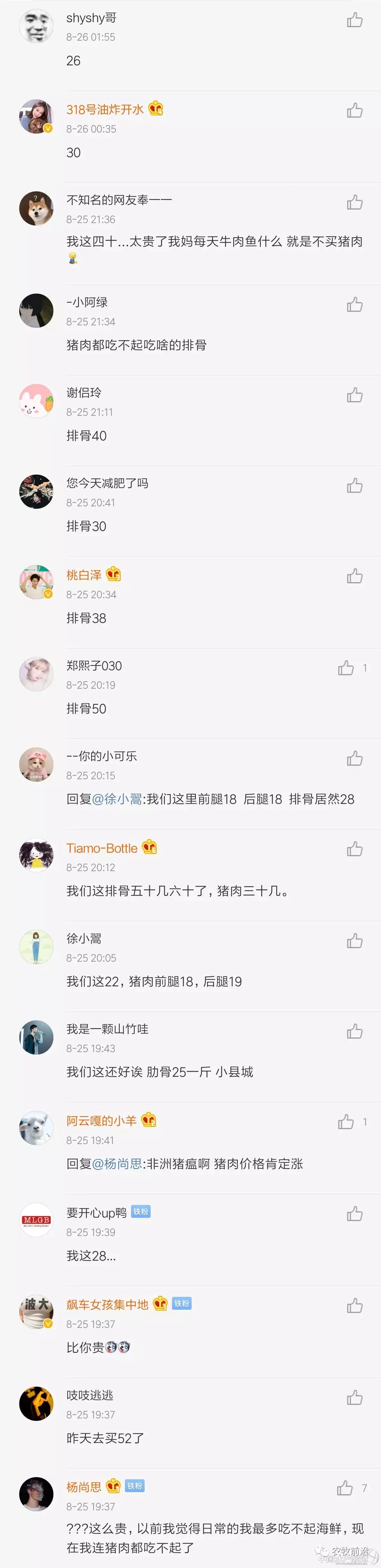Open the @徐小翯 mention link
This screenshot has width=381, height=1568.
click(117, 799)
